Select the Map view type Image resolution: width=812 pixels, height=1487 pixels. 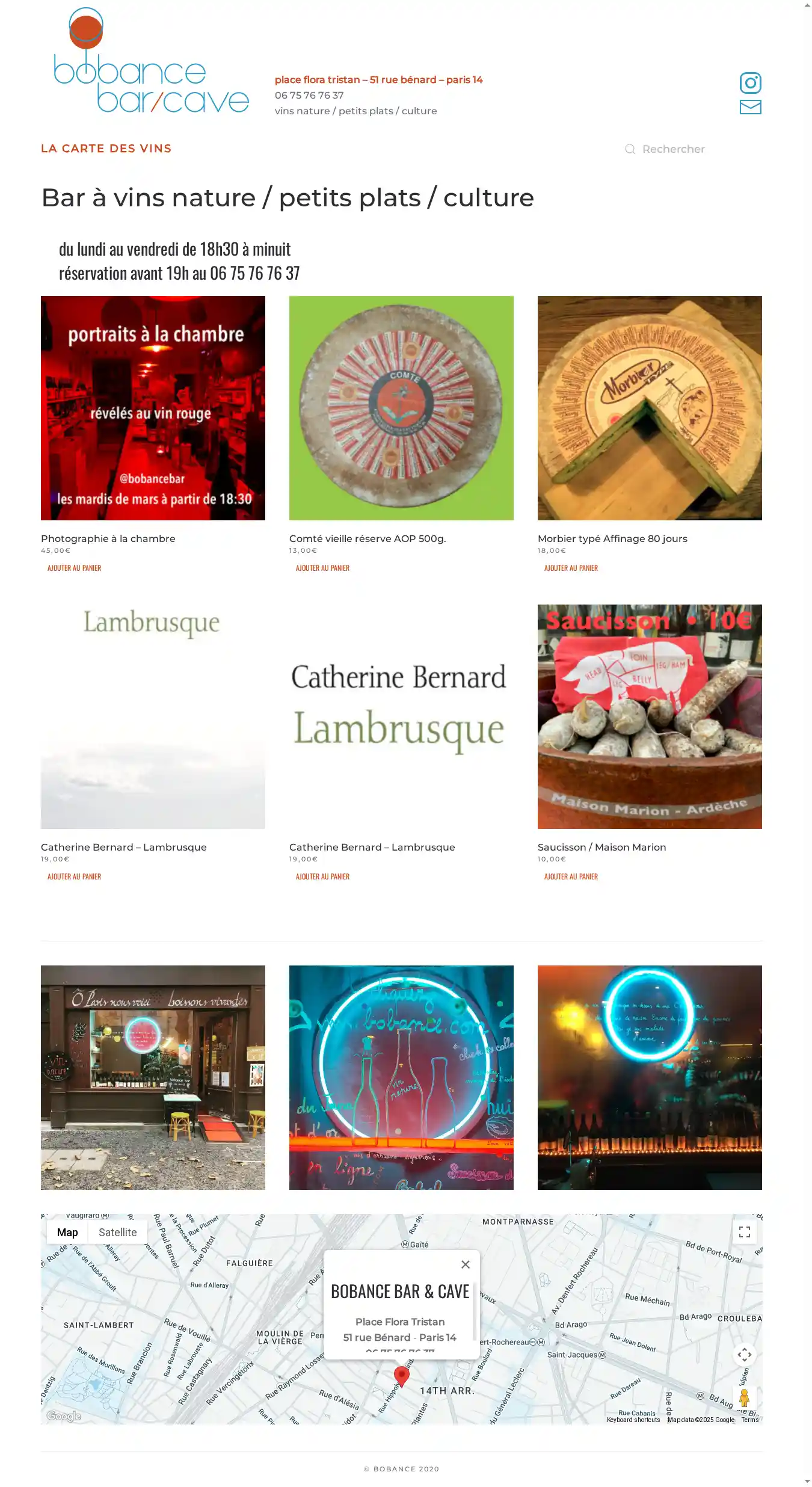pos(67,1233)
